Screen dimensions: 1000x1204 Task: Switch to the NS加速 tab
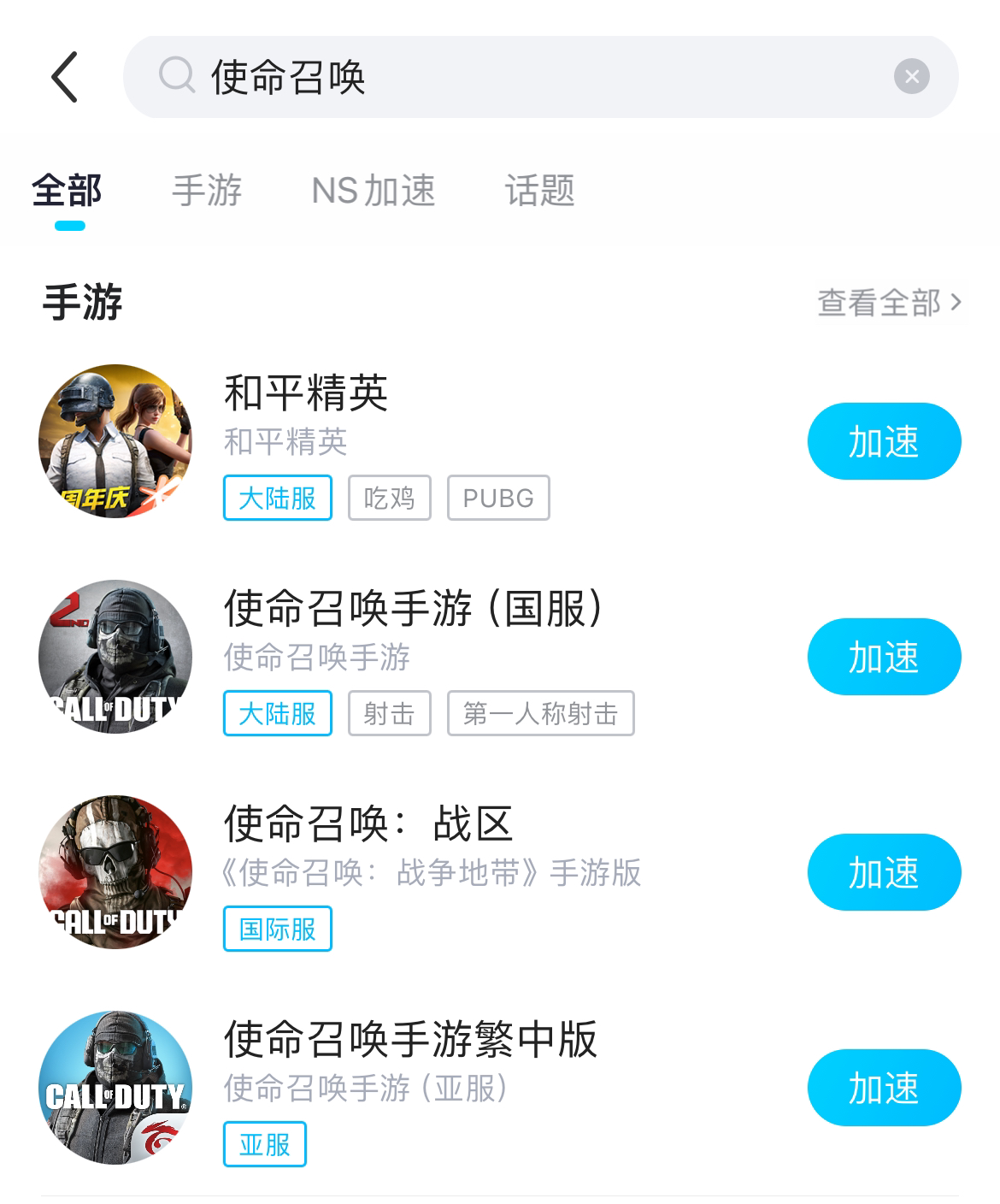click(374, 191)
